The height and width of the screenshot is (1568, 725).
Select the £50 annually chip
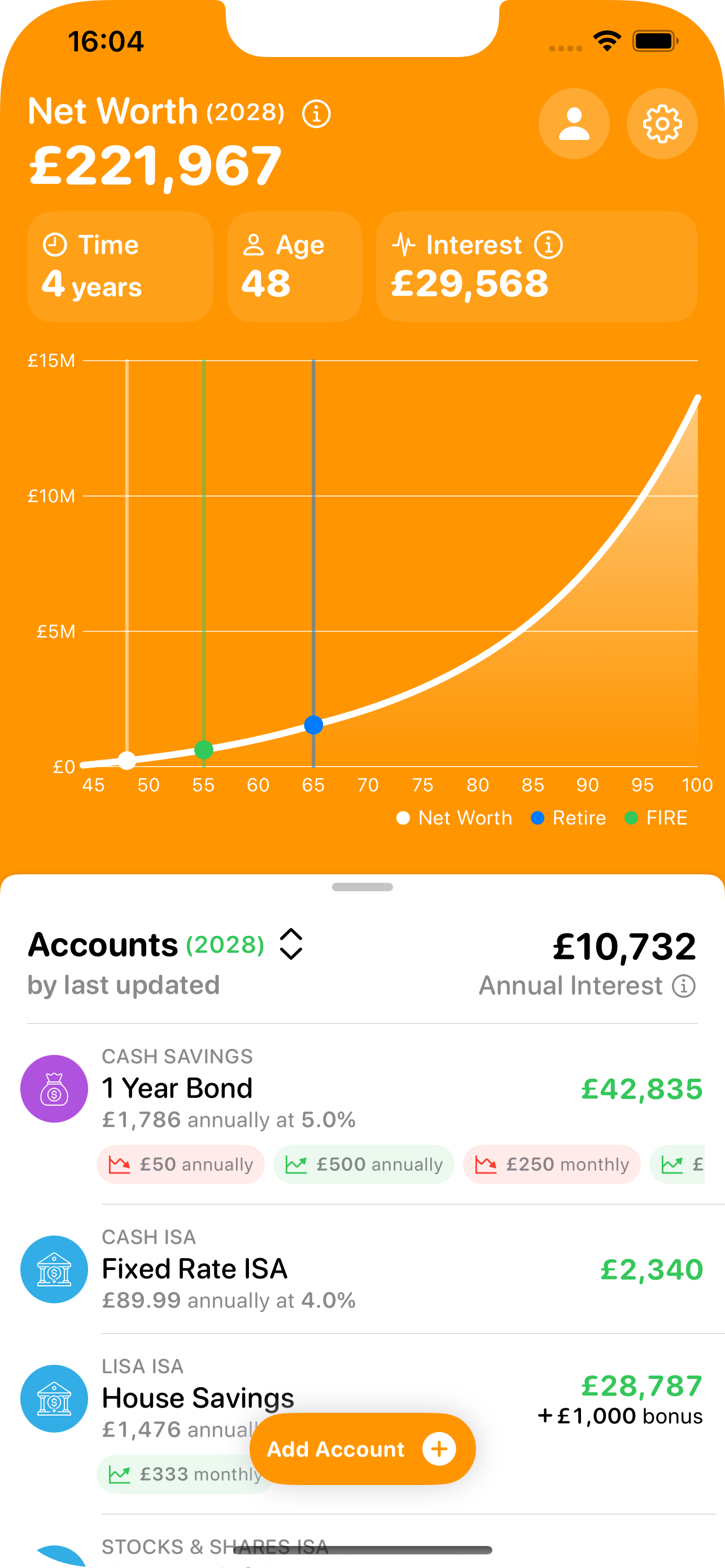pyautogui.click(x=180, y=1164)
